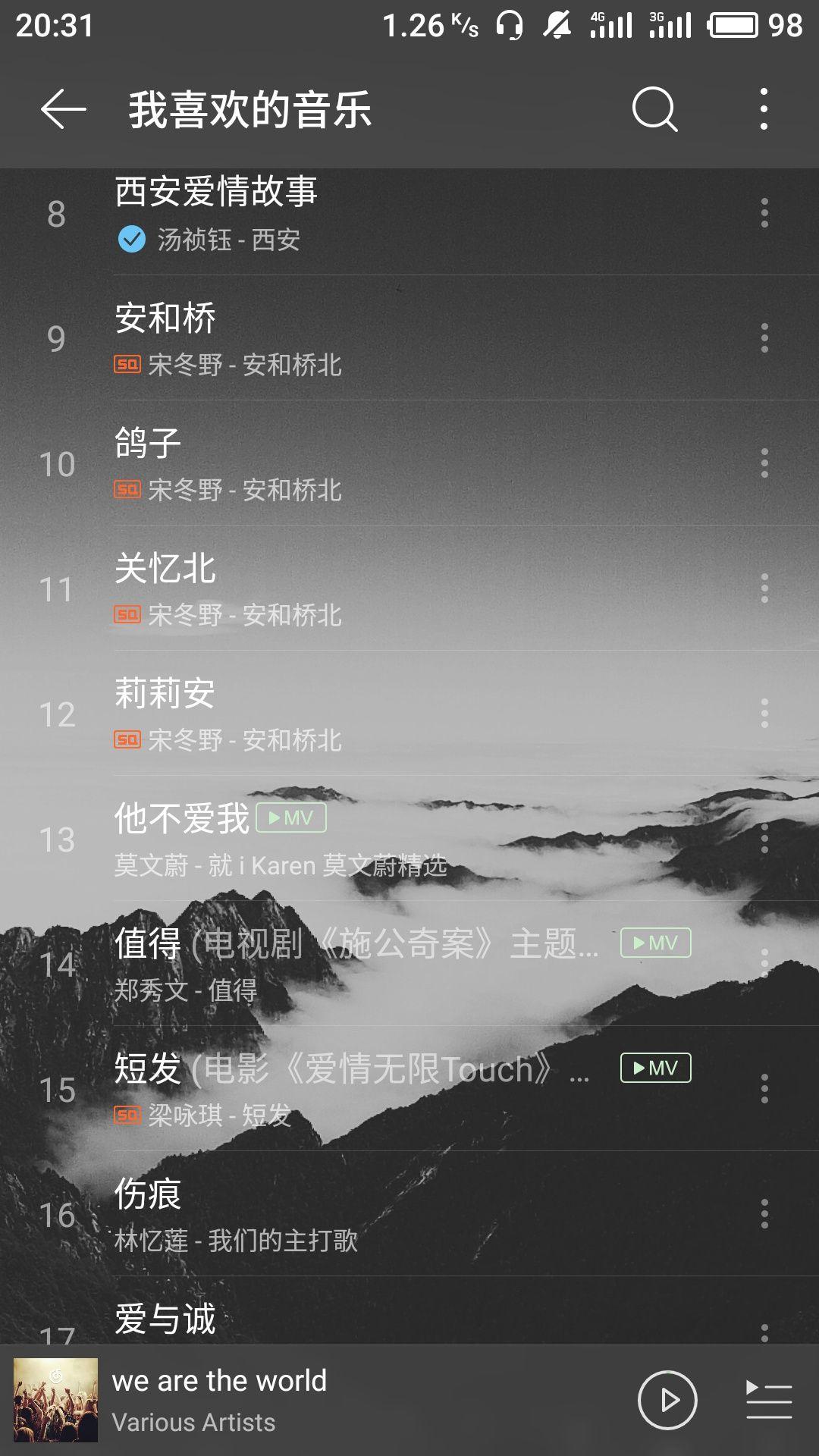Screen dimensions: 819x1456
Task: Open more options for 莉莉安
Action: point(764,714)
